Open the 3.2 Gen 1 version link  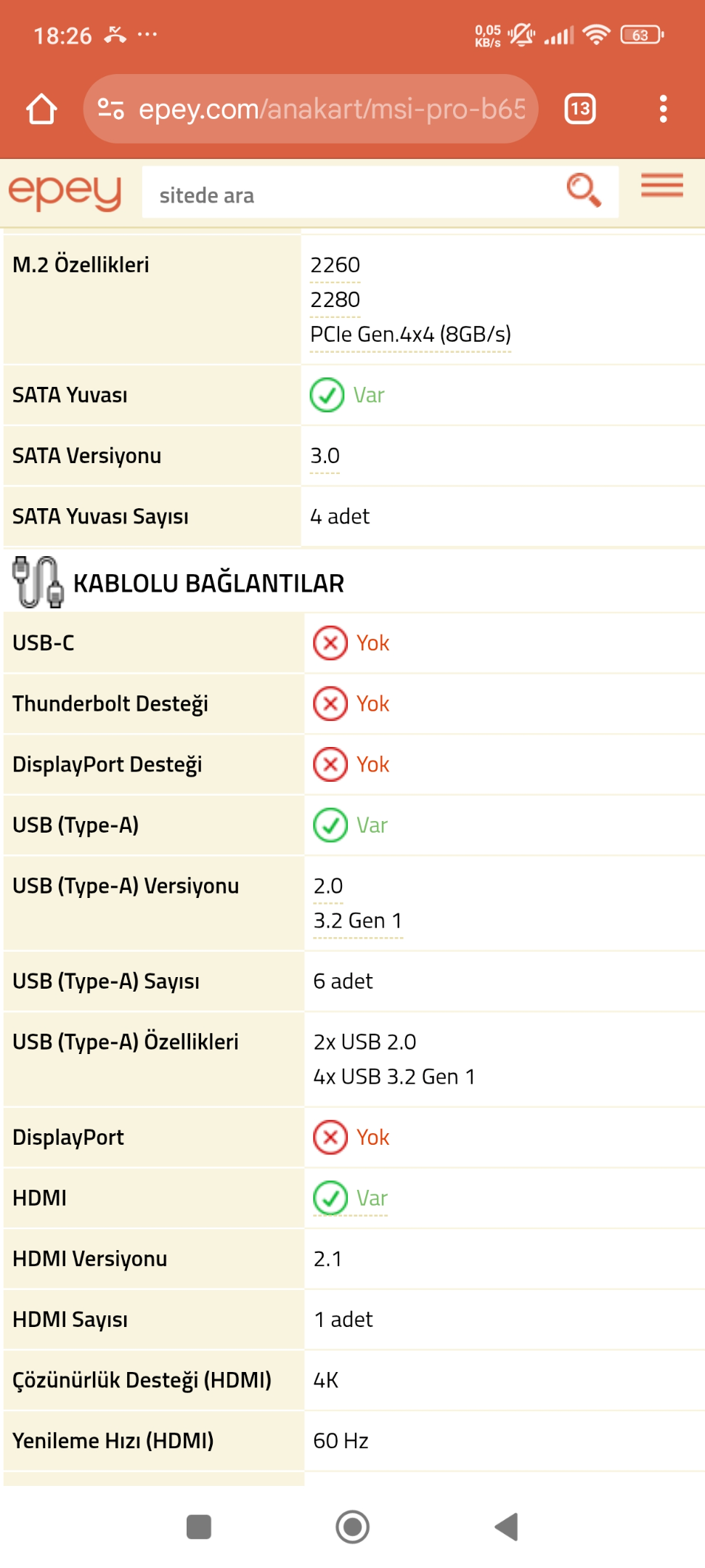358,921
